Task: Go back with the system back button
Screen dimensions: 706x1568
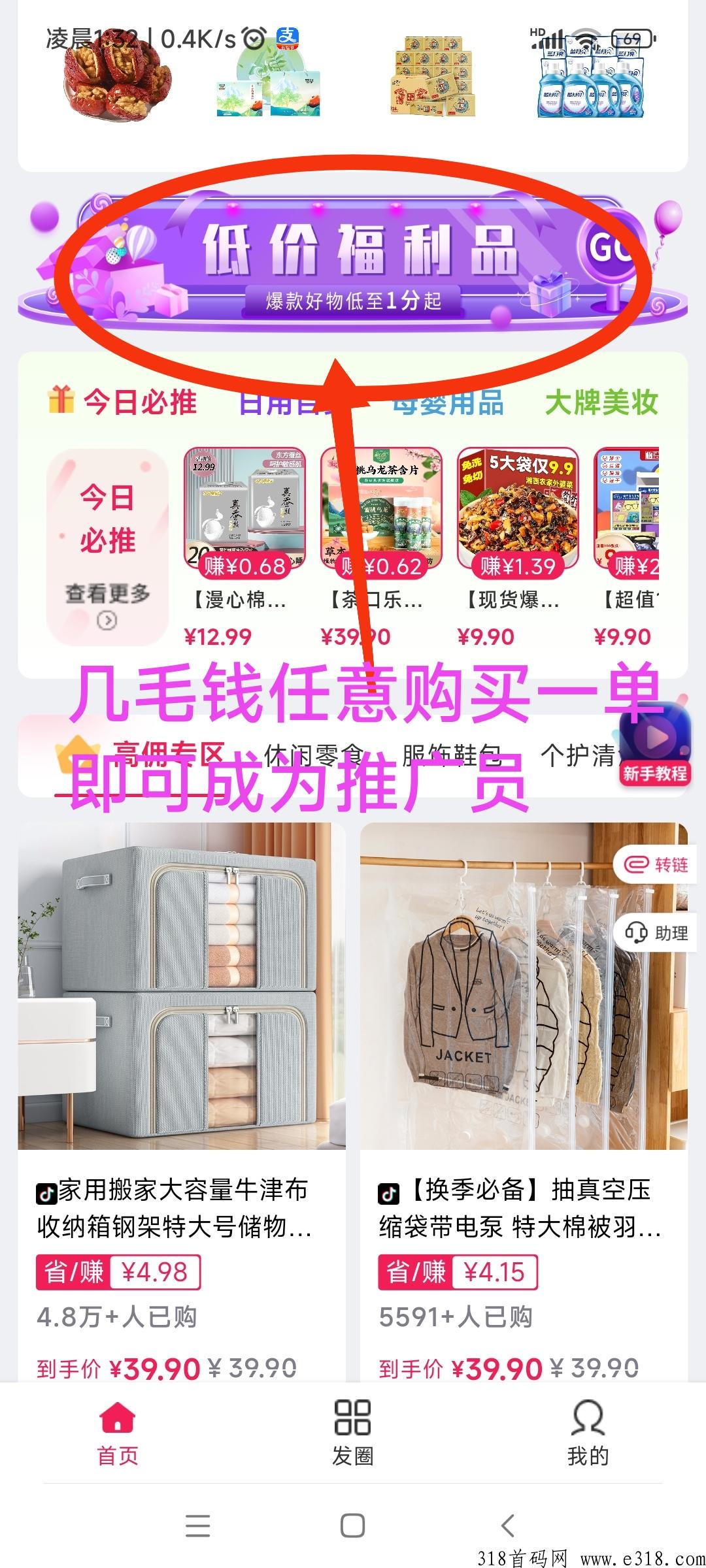Action: (508, 1526)
